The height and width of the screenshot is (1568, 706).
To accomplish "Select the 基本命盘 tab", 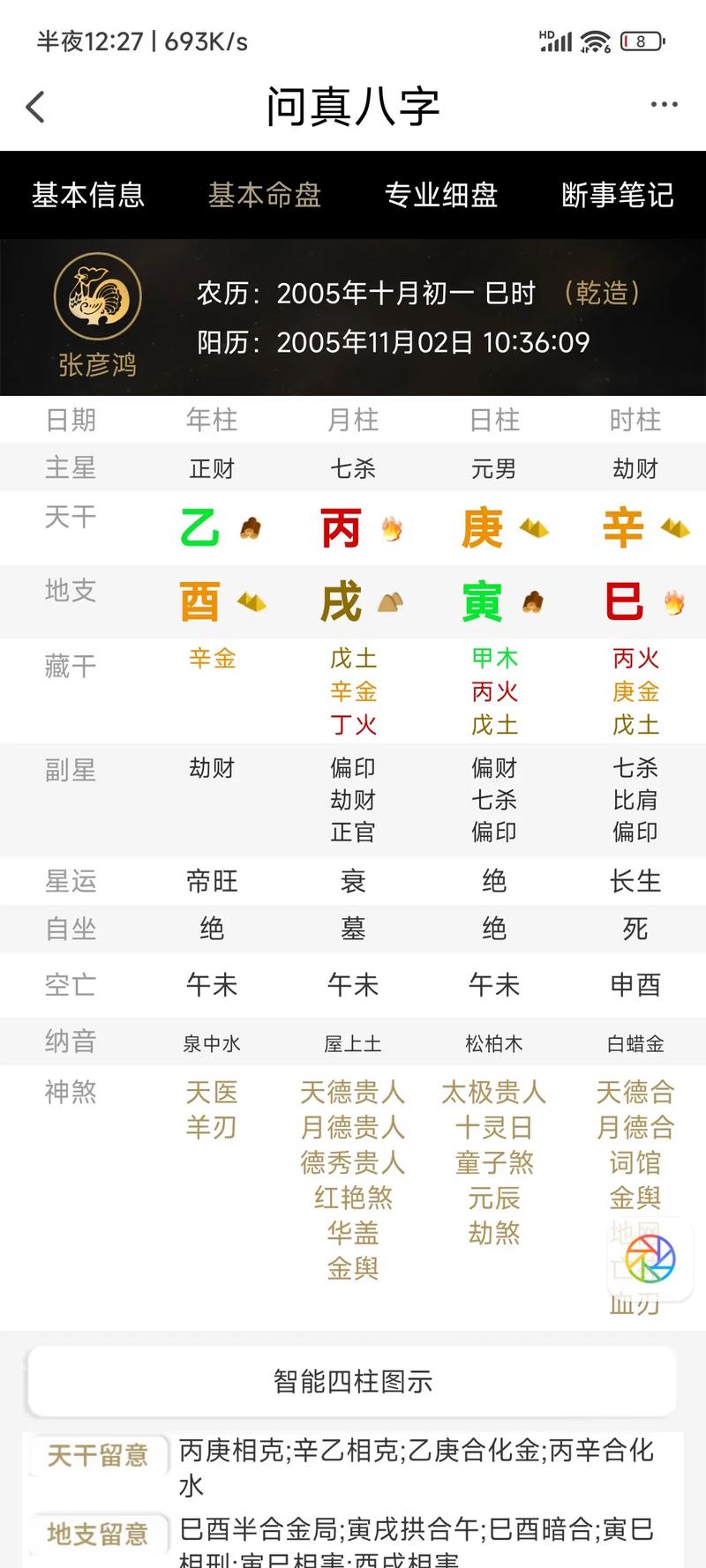I will tap(265, 195).
